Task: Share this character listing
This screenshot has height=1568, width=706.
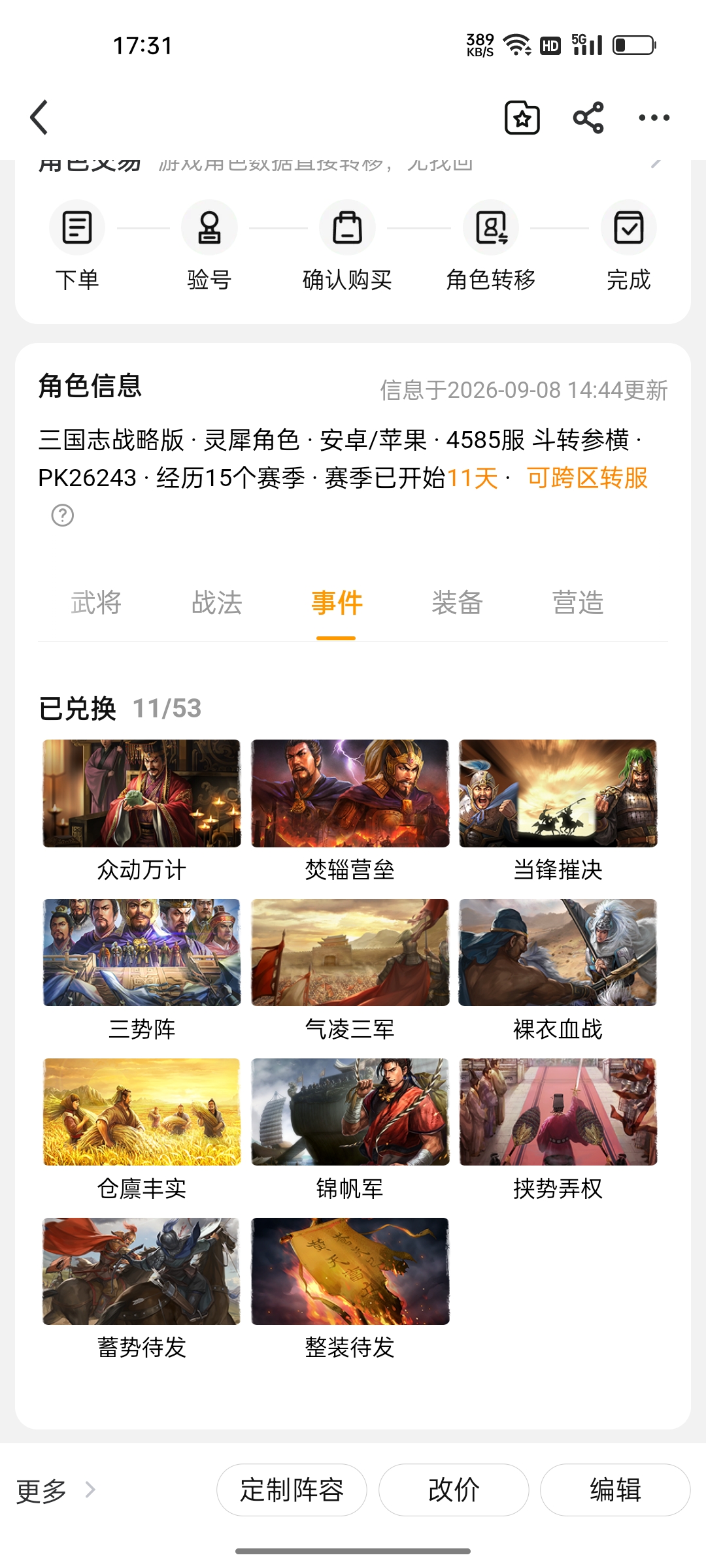Action: (x=588, y=118)
